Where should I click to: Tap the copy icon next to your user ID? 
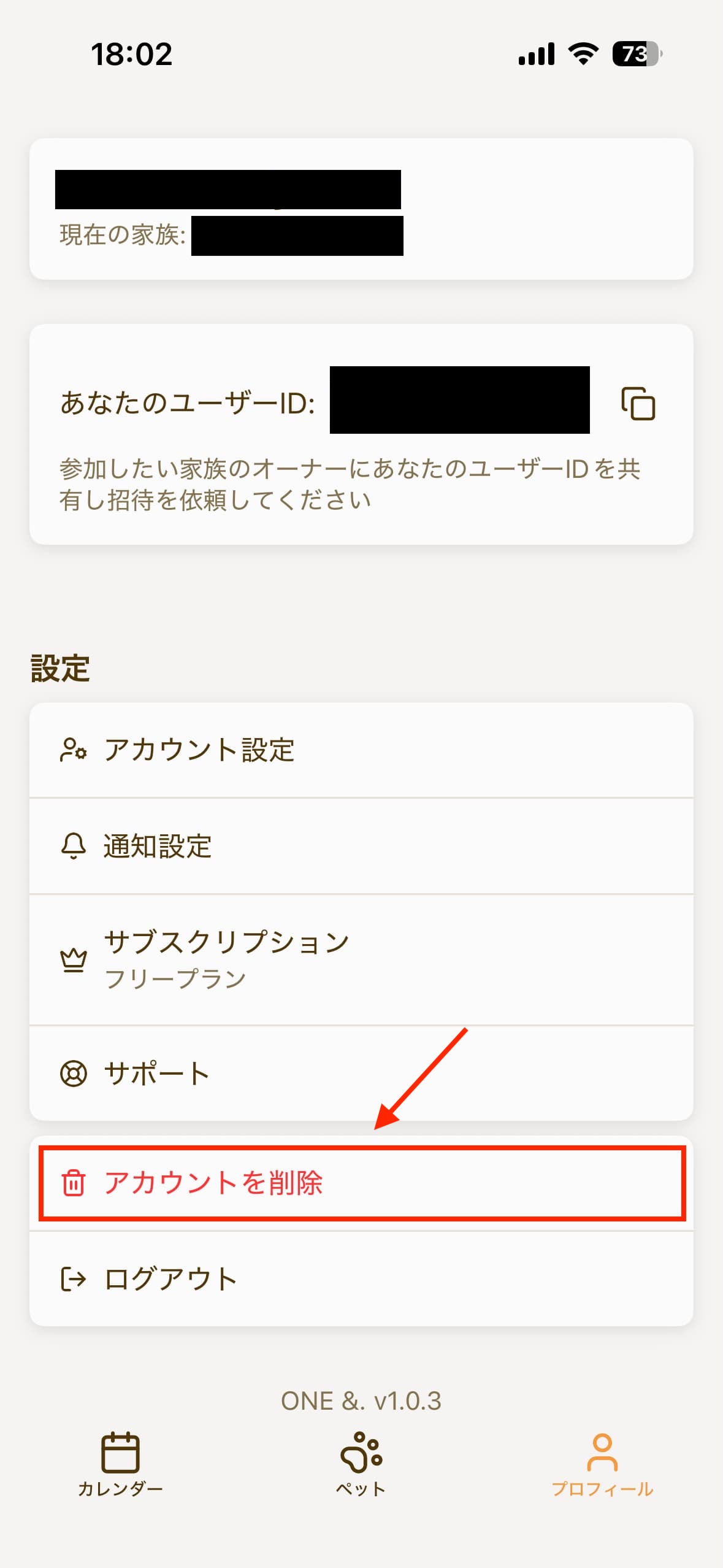(x=637, y=405)
